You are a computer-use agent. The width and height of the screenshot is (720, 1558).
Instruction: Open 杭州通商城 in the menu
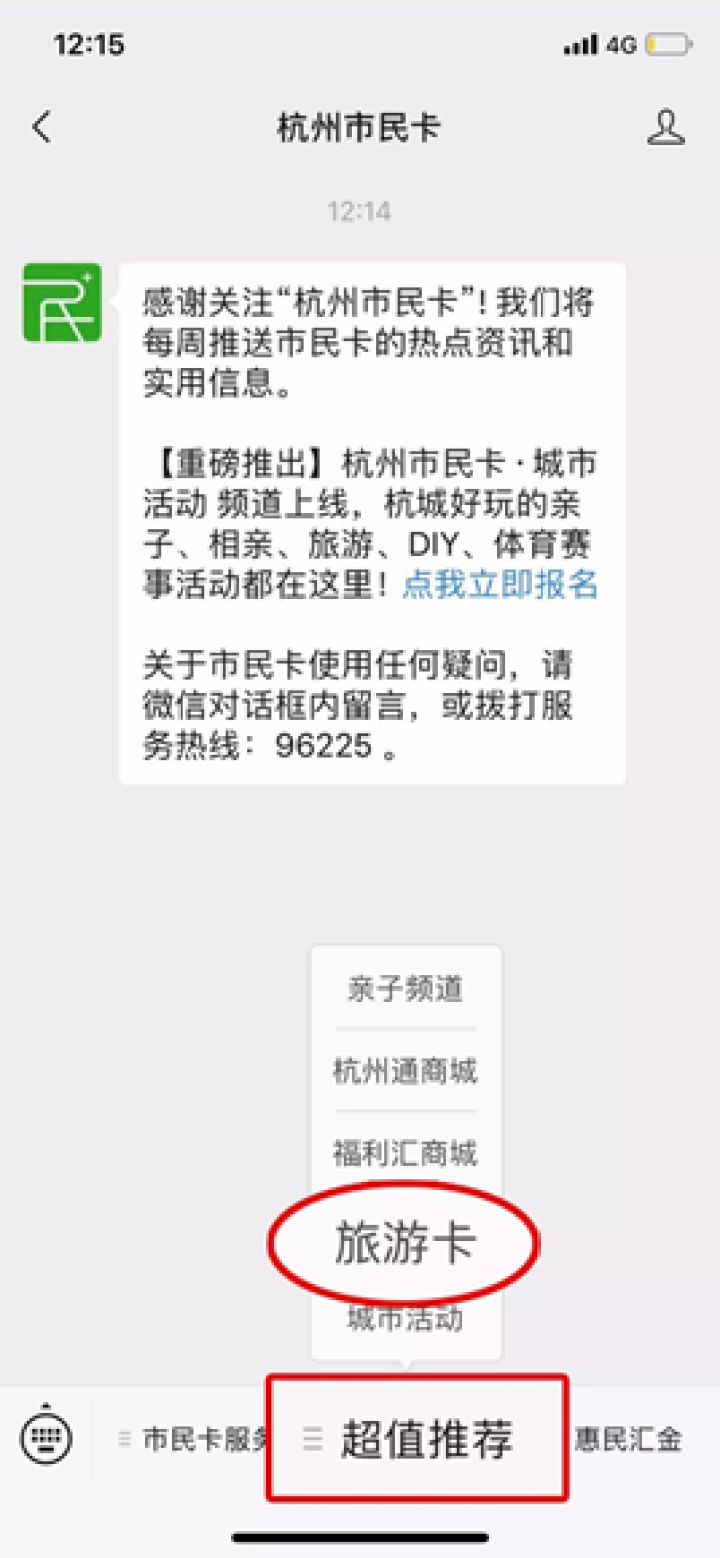406,1072
